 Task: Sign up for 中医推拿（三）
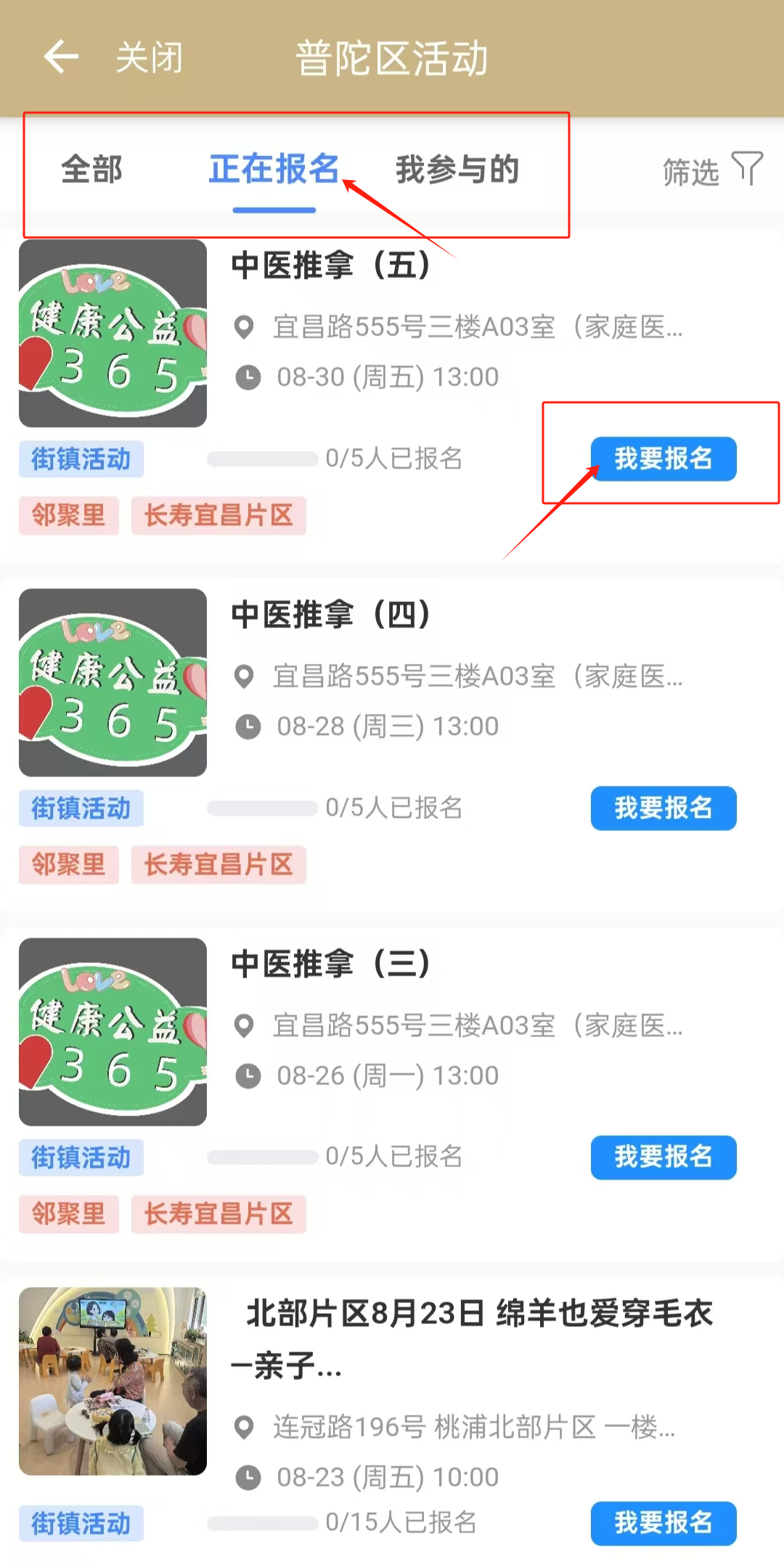663,1157
